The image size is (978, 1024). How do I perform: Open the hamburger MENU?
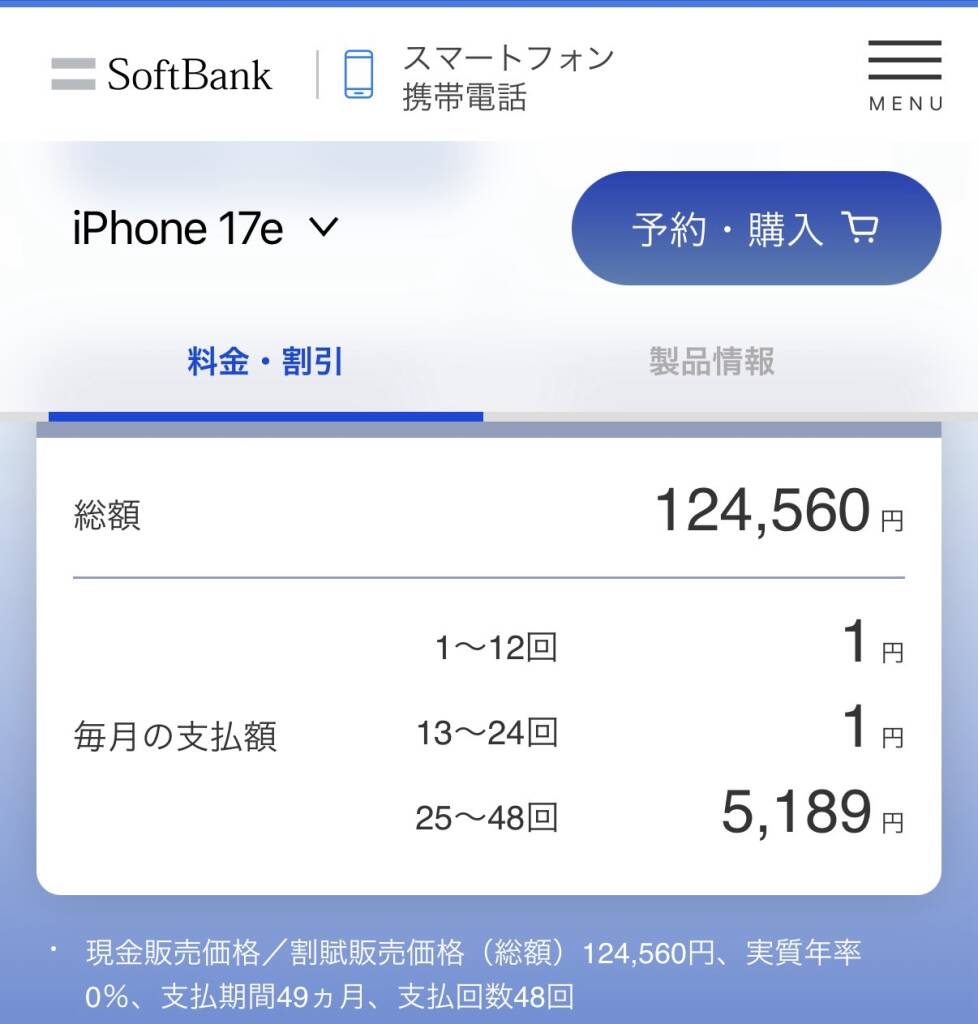click(x=904, y=75)
